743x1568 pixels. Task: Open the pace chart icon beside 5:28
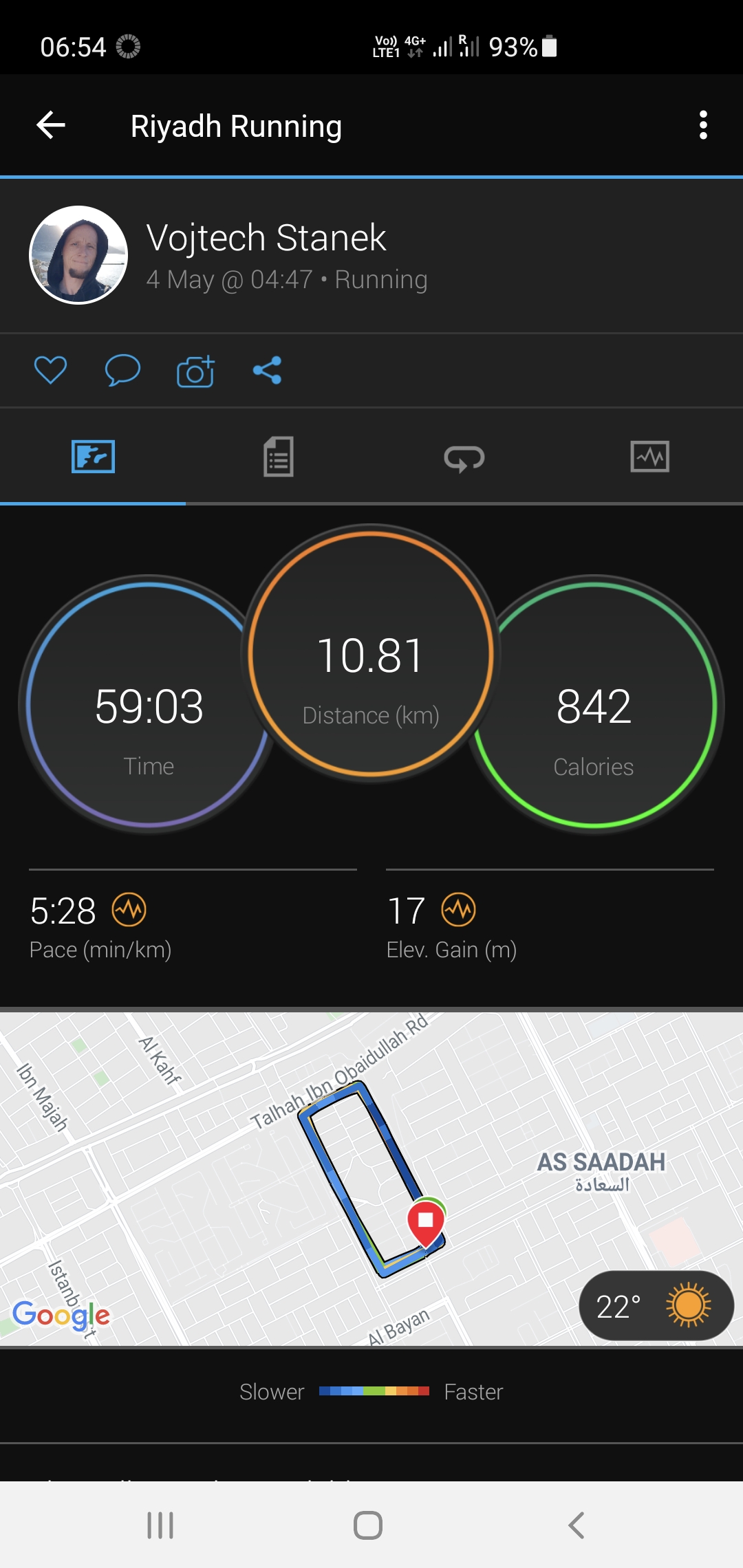tap(129, 911)
